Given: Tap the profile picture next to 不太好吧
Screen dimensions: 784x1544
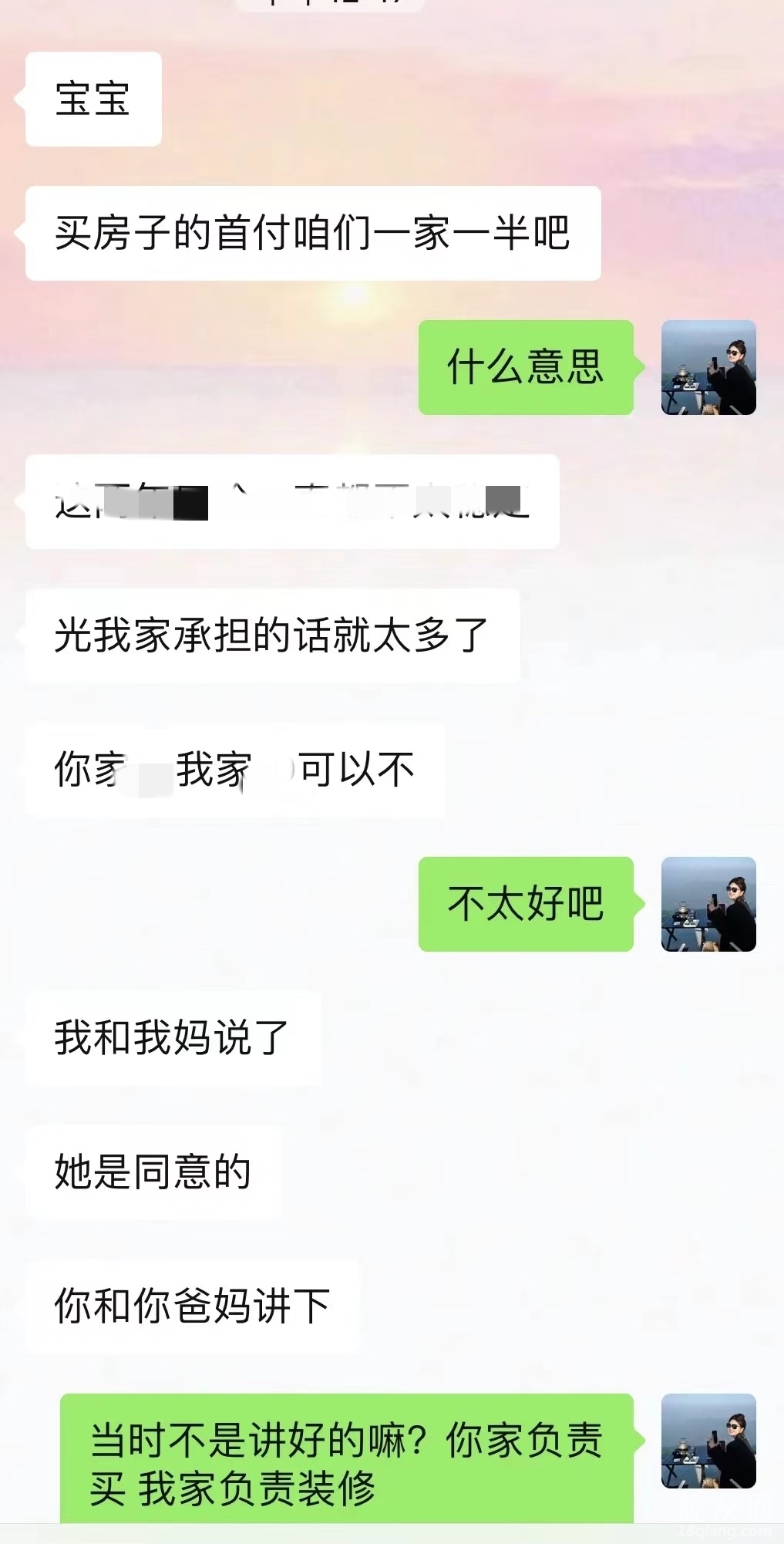Looking at the screenshot, I should click(708, 905).
